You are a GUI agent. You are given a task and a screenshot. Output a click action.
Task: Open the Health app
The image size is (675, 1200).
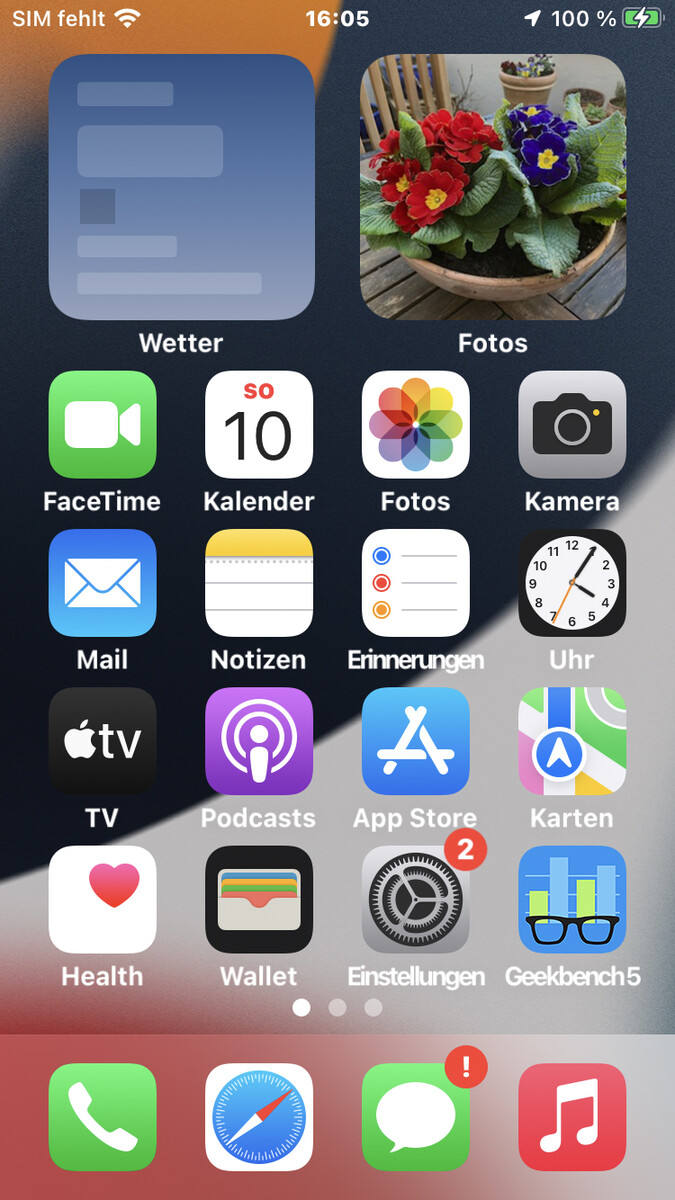pos(102,899)
